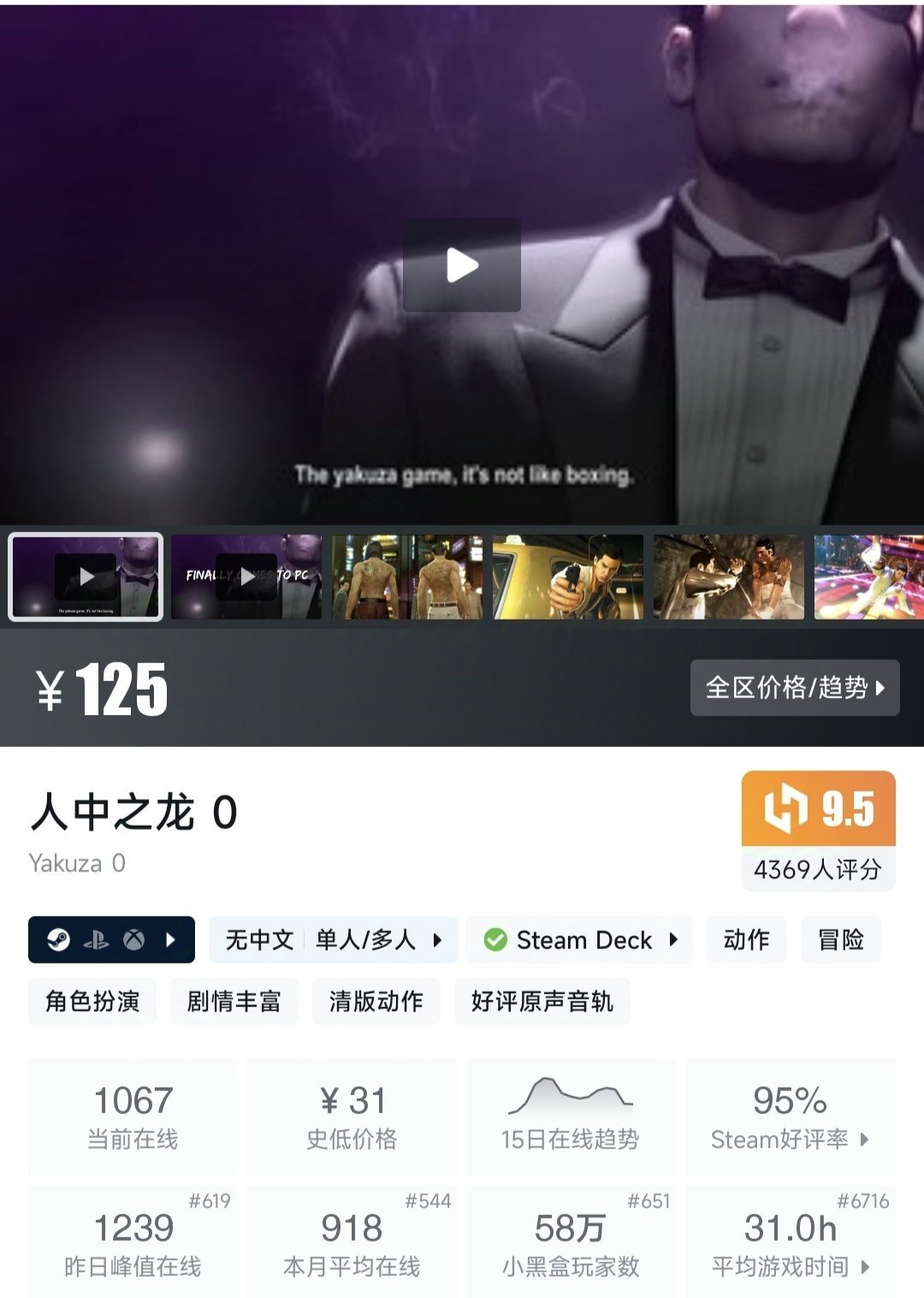This screenshot has width=924, height=1298.
Task: Tap the 角色扮演 tag
Action: [x=92, y=1001]
